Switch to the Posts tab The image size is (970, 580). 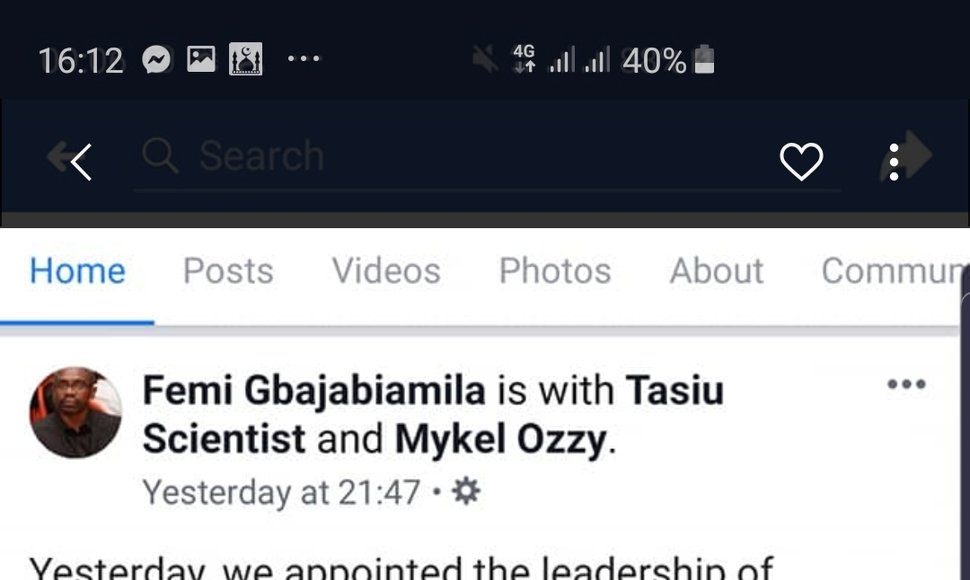click(x=228, y=271)
